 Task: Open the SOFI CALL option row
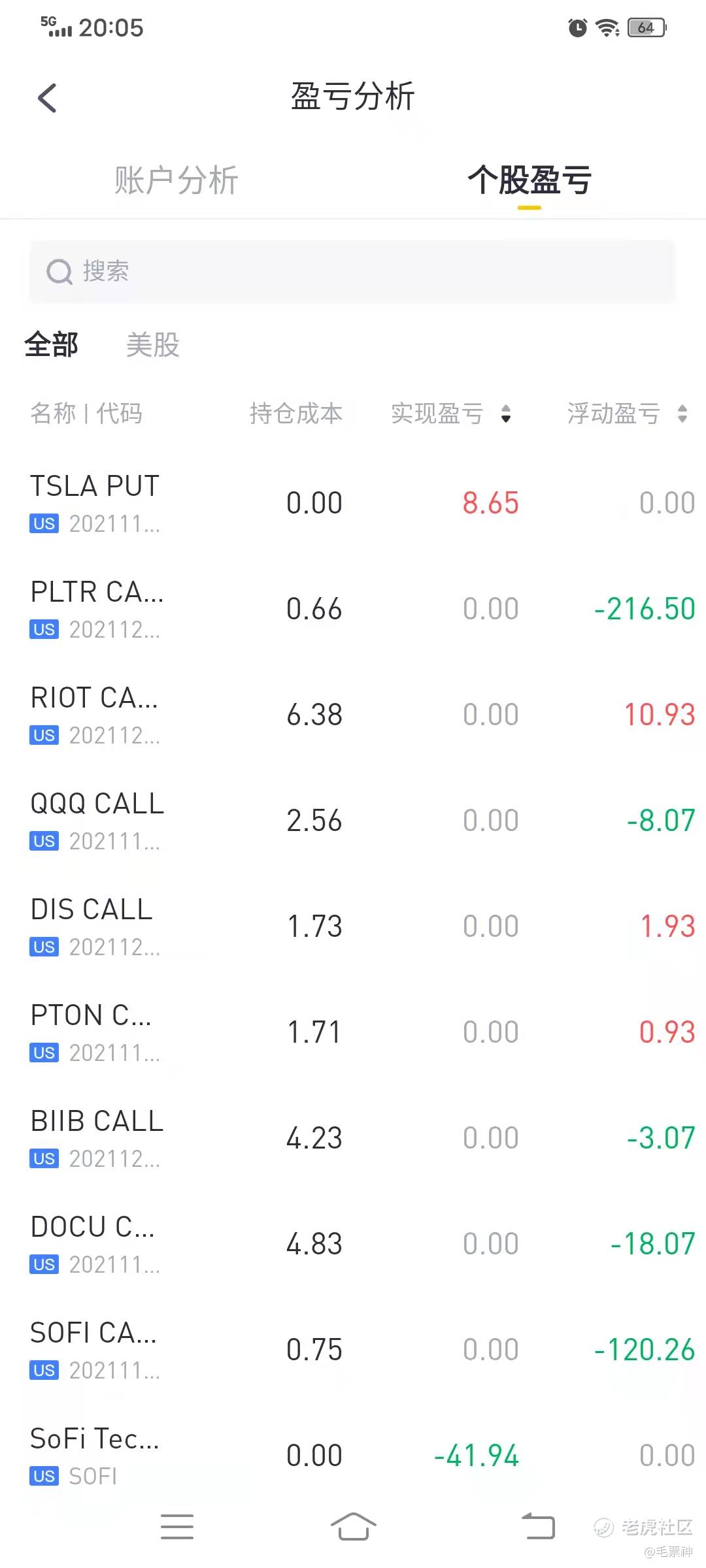94,1350
